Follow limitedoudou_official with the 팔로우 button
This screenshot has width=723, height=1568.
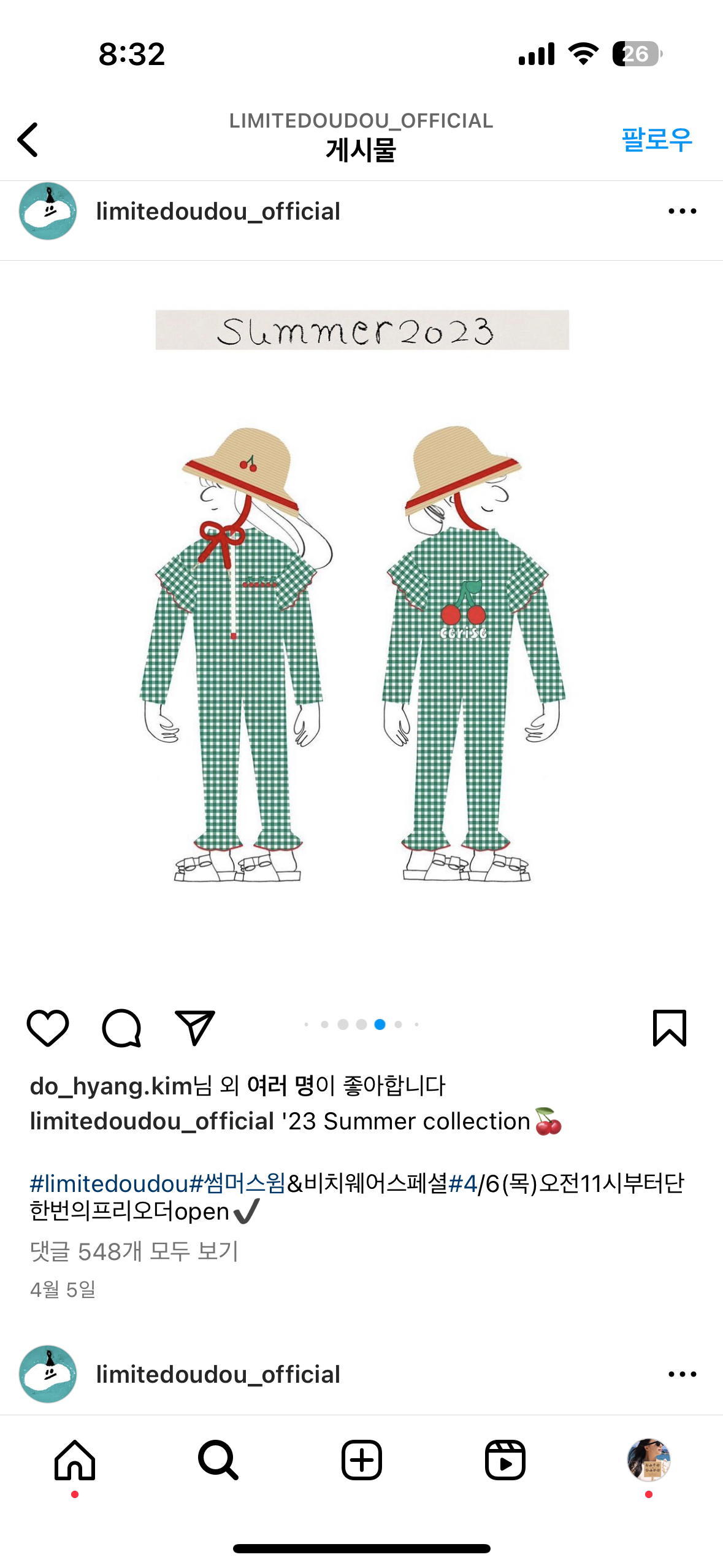tap(656, 139)
